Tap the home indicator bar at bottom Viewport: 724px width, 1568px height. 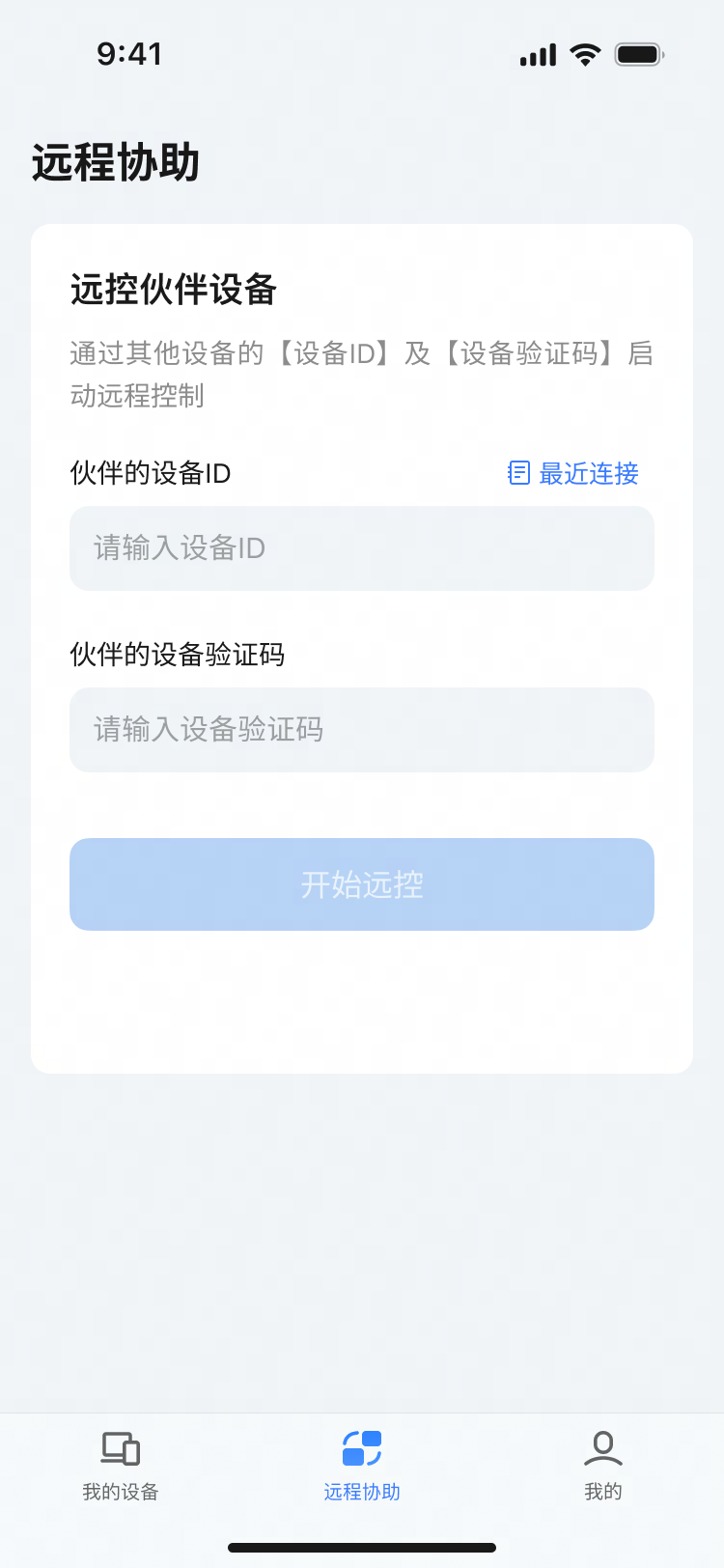pos(361,1545)
